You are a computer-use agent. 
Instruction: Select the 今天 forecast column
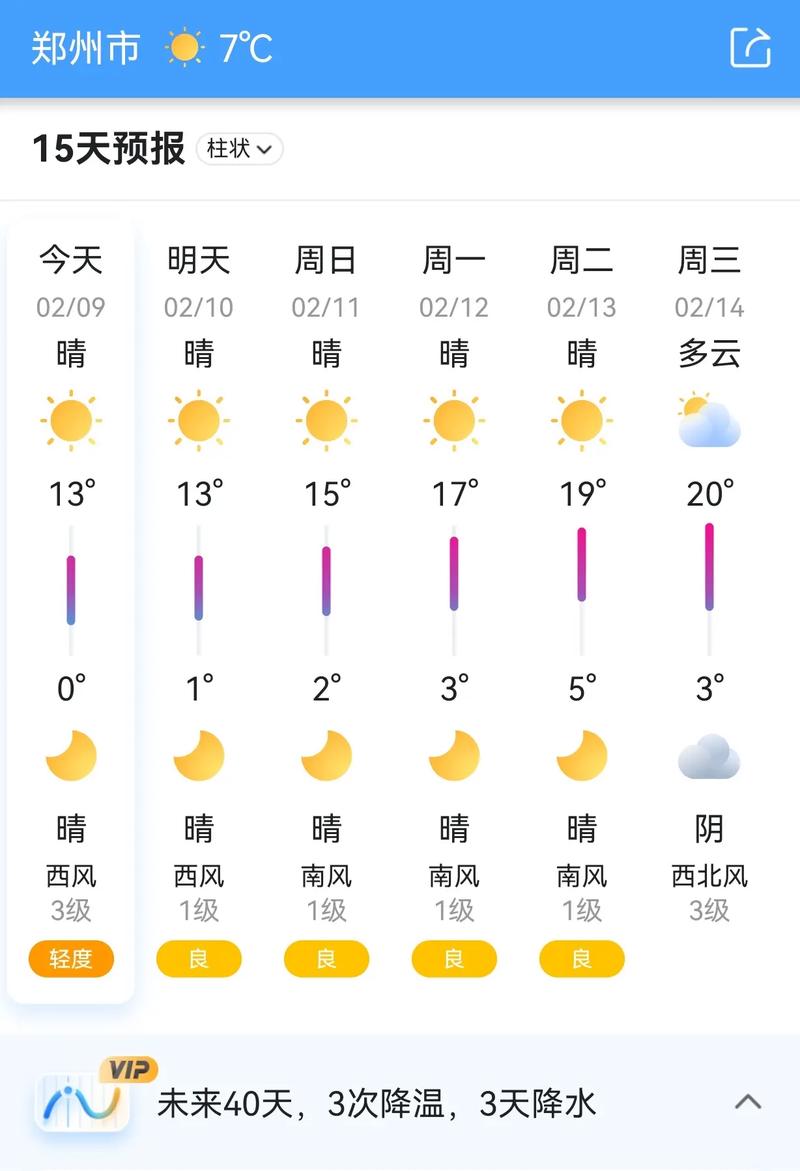[70, 258]
